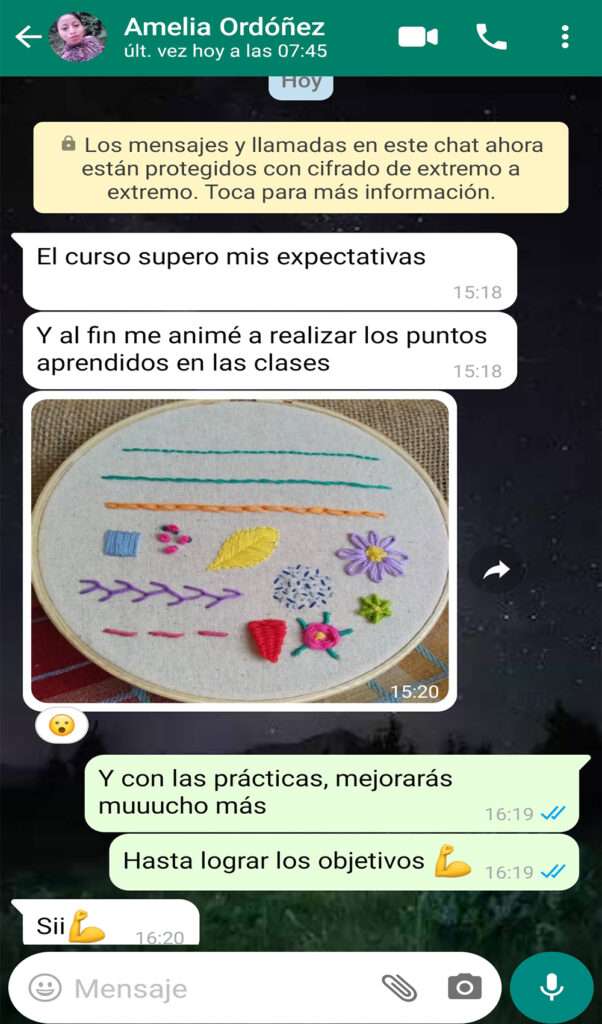The image size is (602, 1024).
Task: View the encryption info notice
Action: click(x=301, y=168)
